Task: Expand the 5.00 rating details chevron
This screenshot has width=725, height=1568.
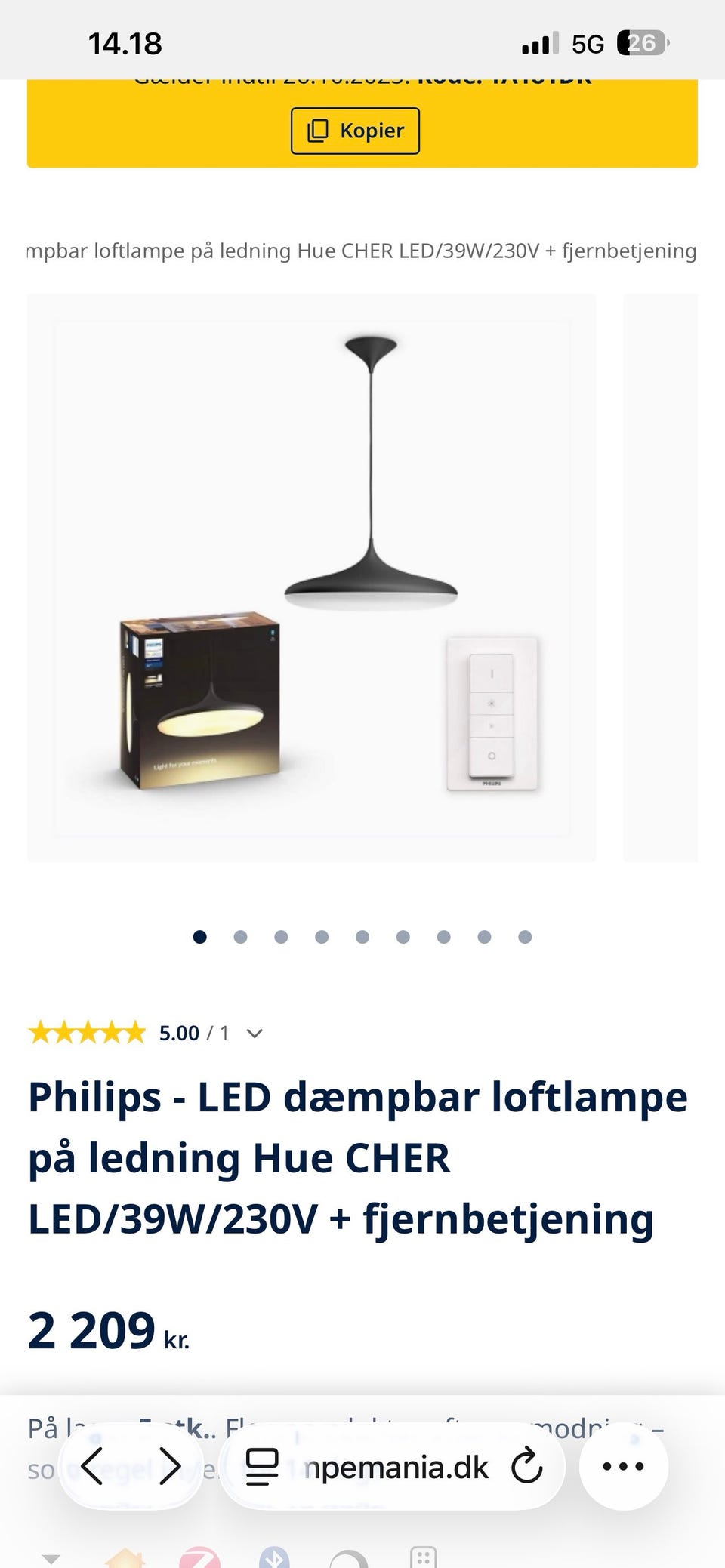Action: 255,1033
